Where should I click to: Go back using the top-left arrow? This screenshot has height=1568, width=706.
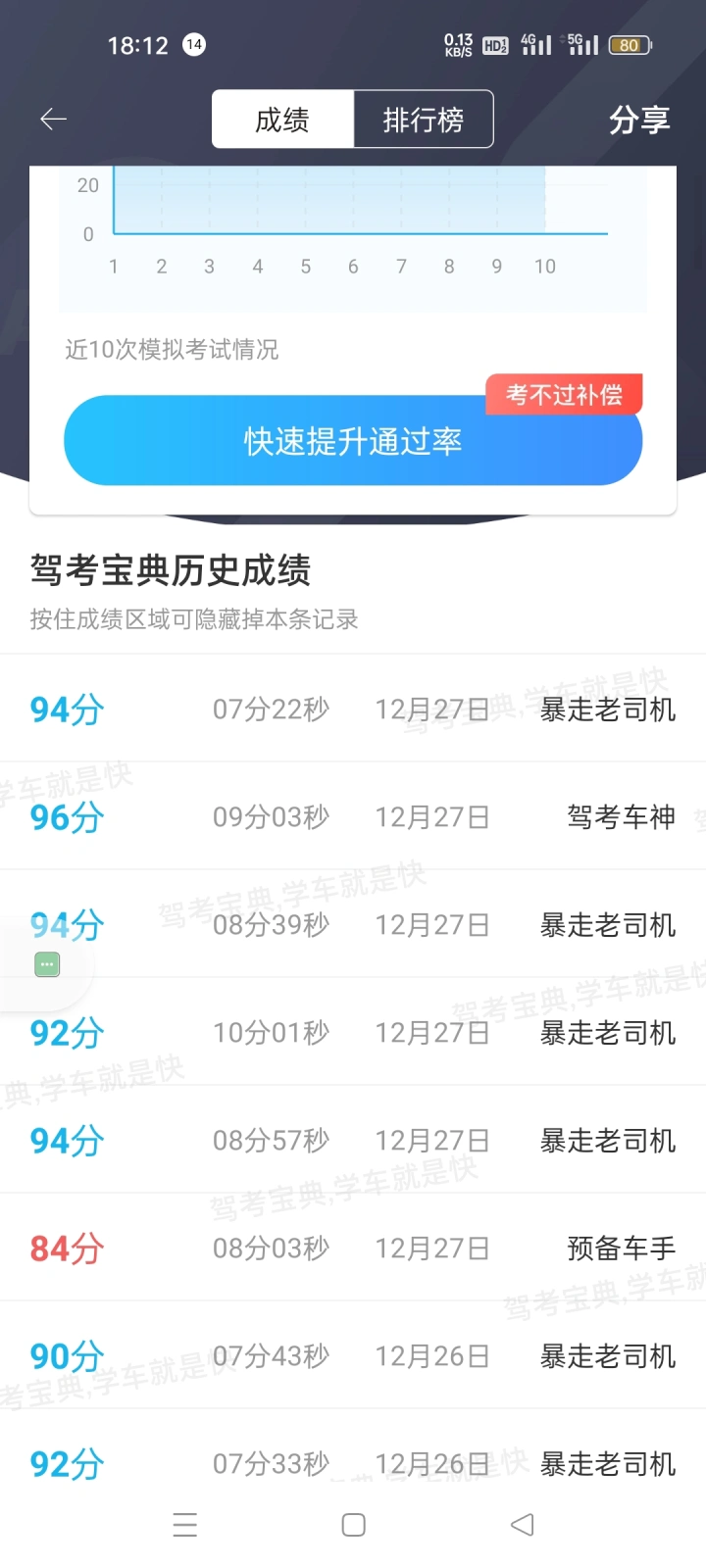pyautogui.click(x=53, y=120)
